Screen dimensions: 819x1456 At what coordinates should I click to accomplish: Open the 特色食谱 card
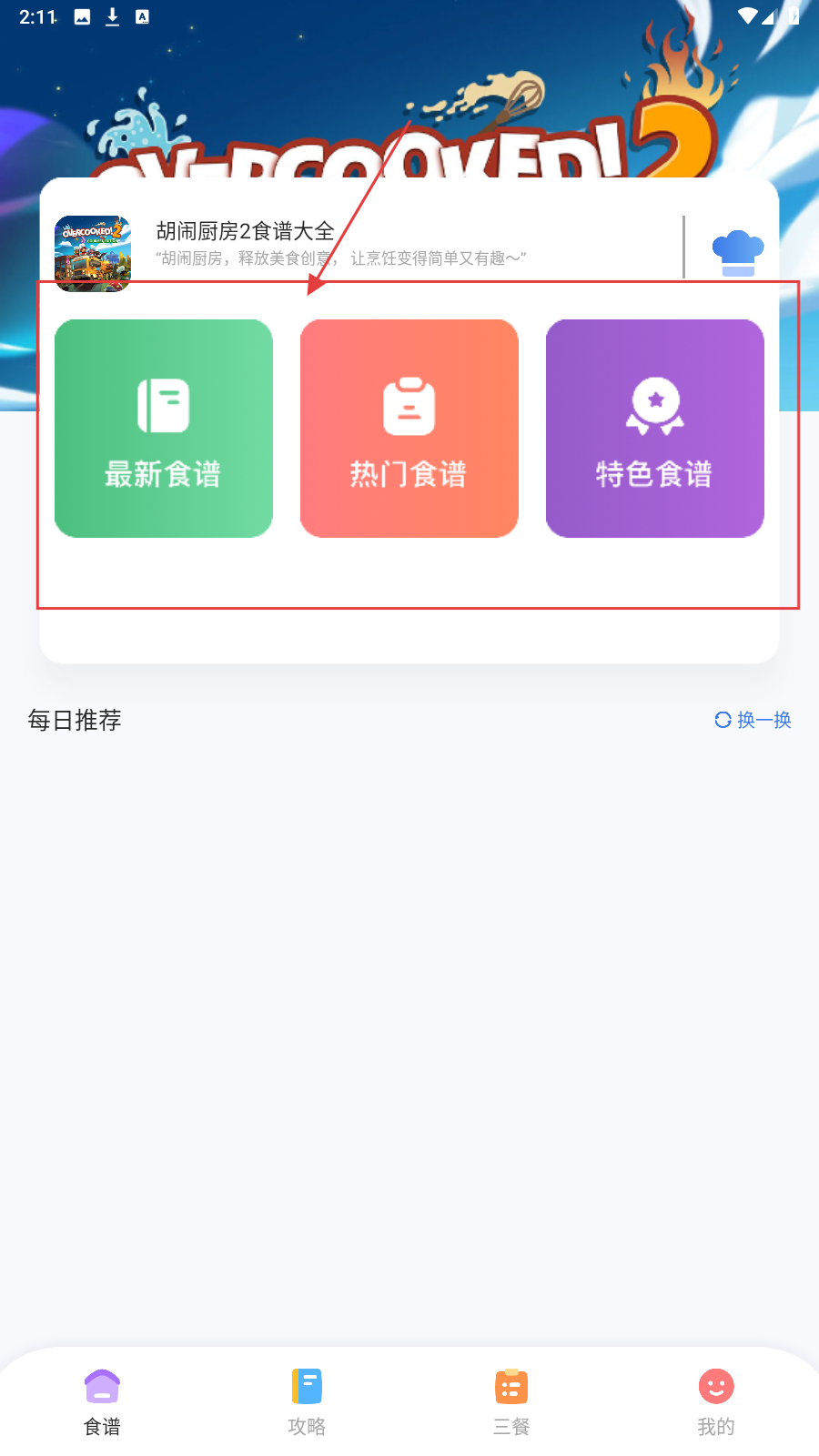tap(655, 429)
